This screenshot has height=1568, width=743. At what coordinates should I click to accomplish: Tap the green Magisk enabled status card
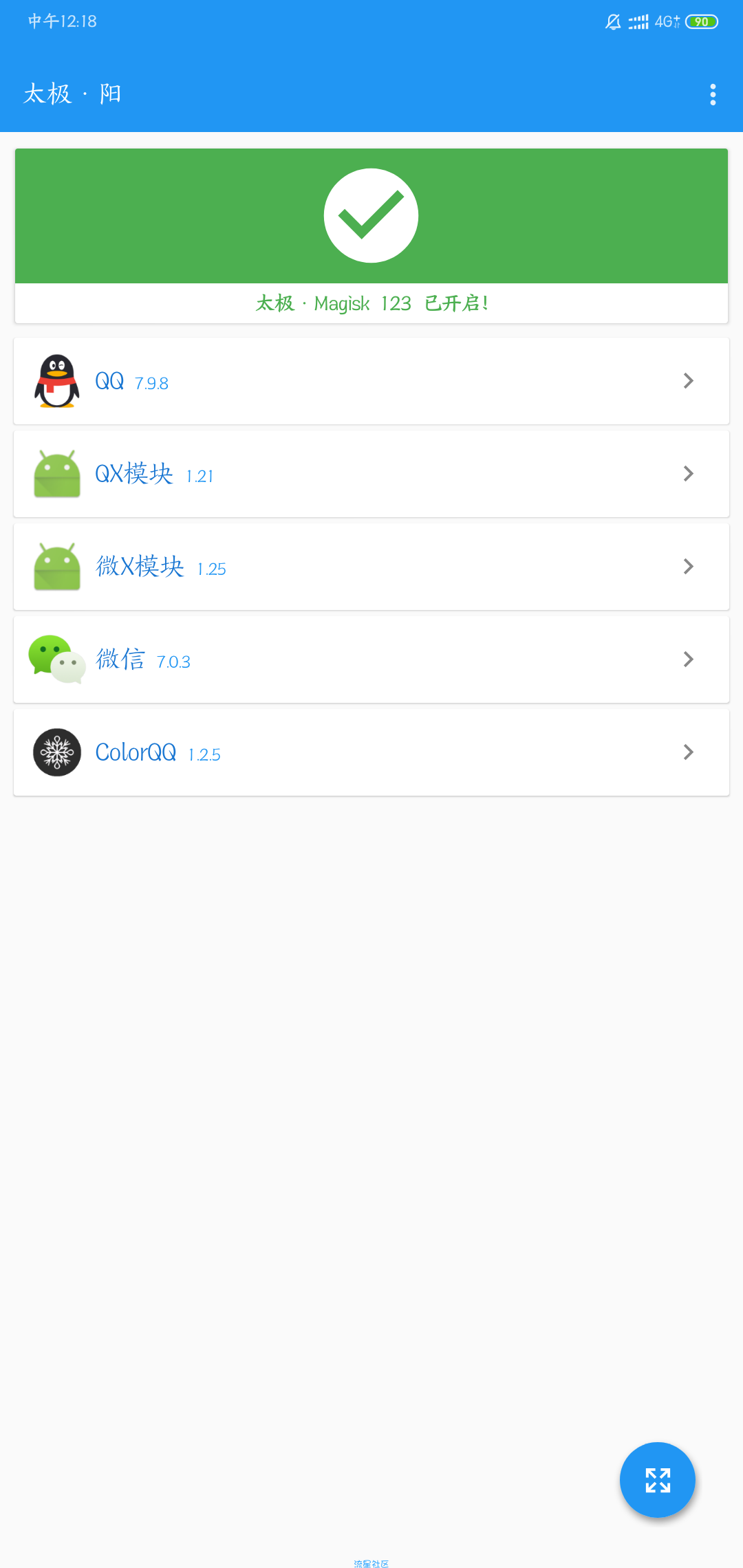[371, 235]
